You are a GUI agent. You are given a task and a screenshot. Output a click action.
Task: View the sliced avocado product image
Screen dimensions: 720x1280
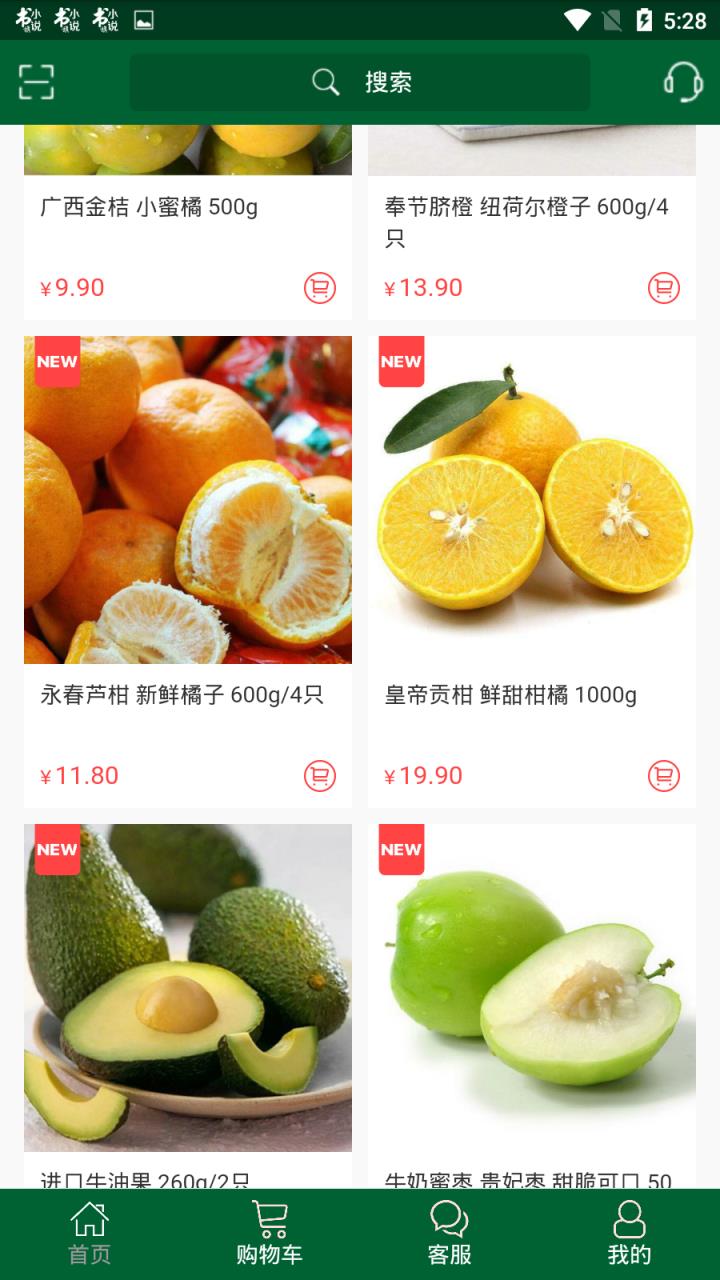[x=187, y=987]
